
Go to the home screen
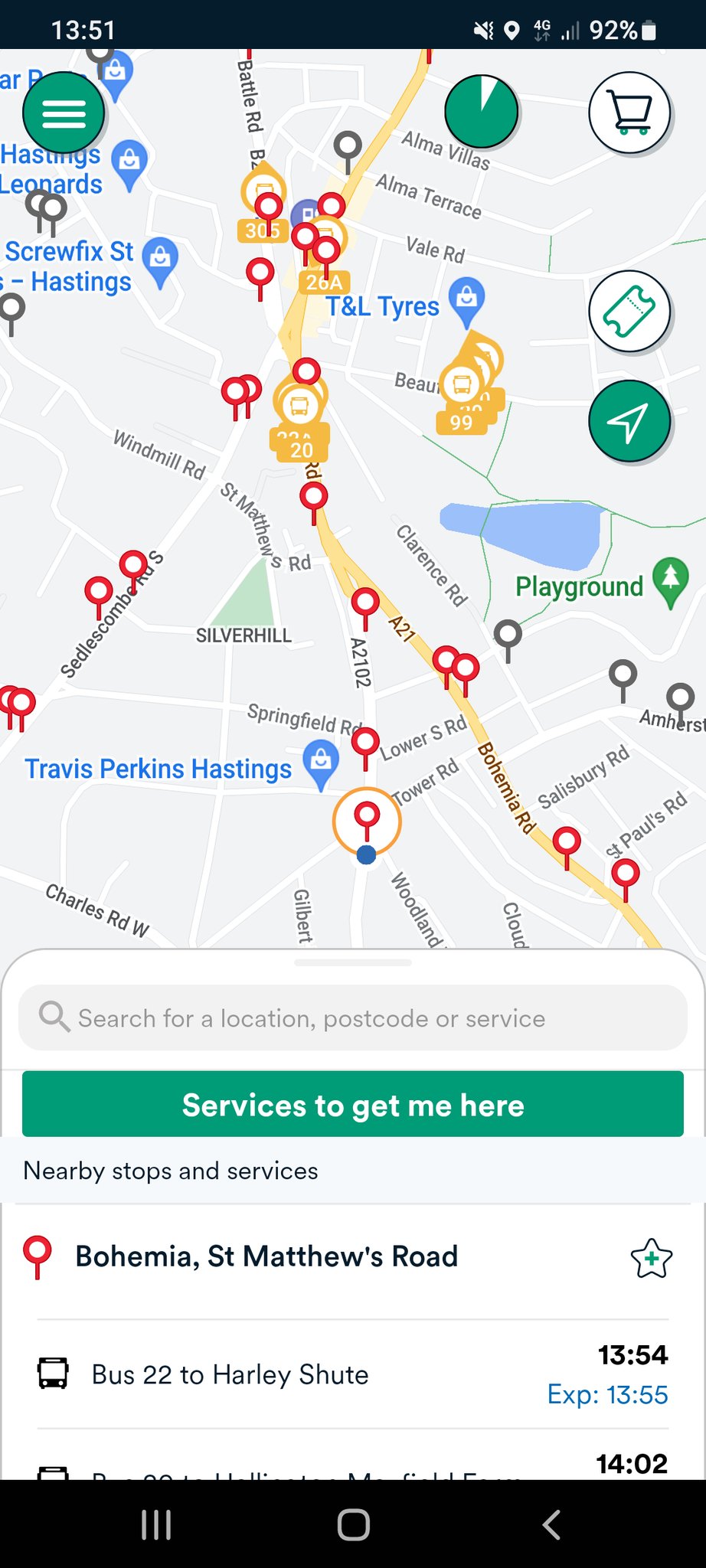(x=353, y=1524)
